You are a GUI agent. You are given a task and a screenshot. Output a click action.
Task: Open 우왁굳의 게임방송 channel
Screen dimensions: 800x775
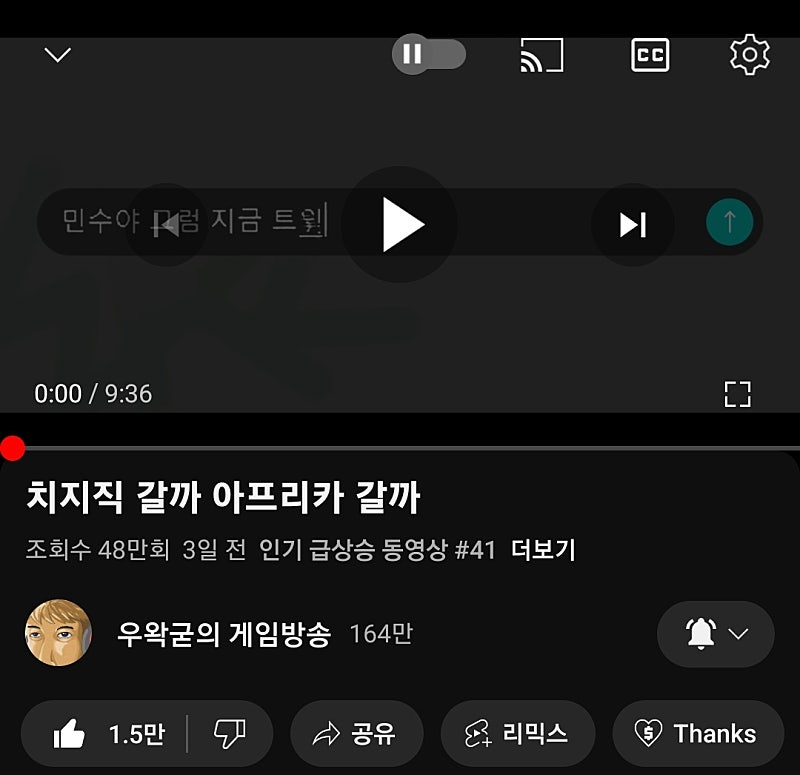click(222, 633)
